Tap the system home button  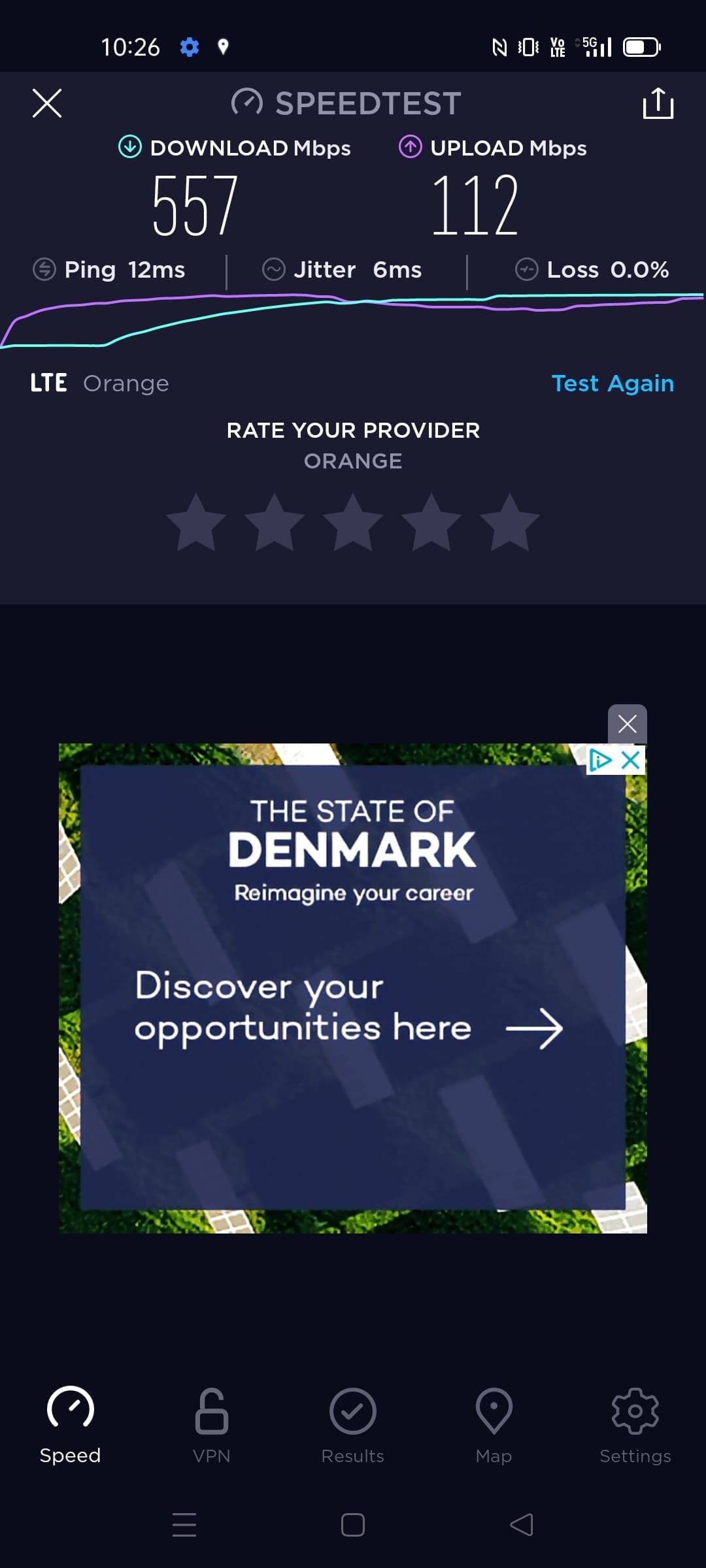pos(353,1525)
